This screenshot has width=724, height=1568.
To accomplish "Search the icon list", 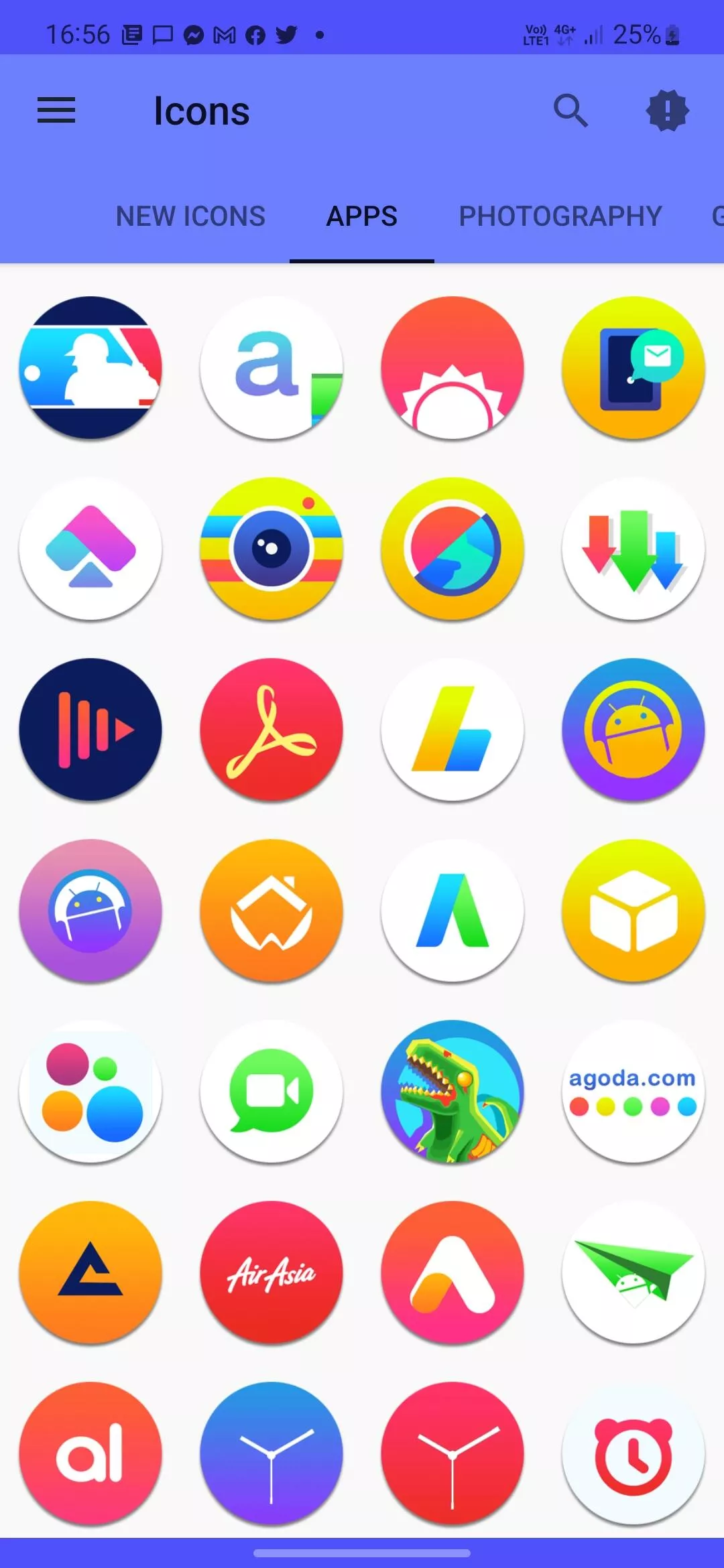I will (570, 111).
